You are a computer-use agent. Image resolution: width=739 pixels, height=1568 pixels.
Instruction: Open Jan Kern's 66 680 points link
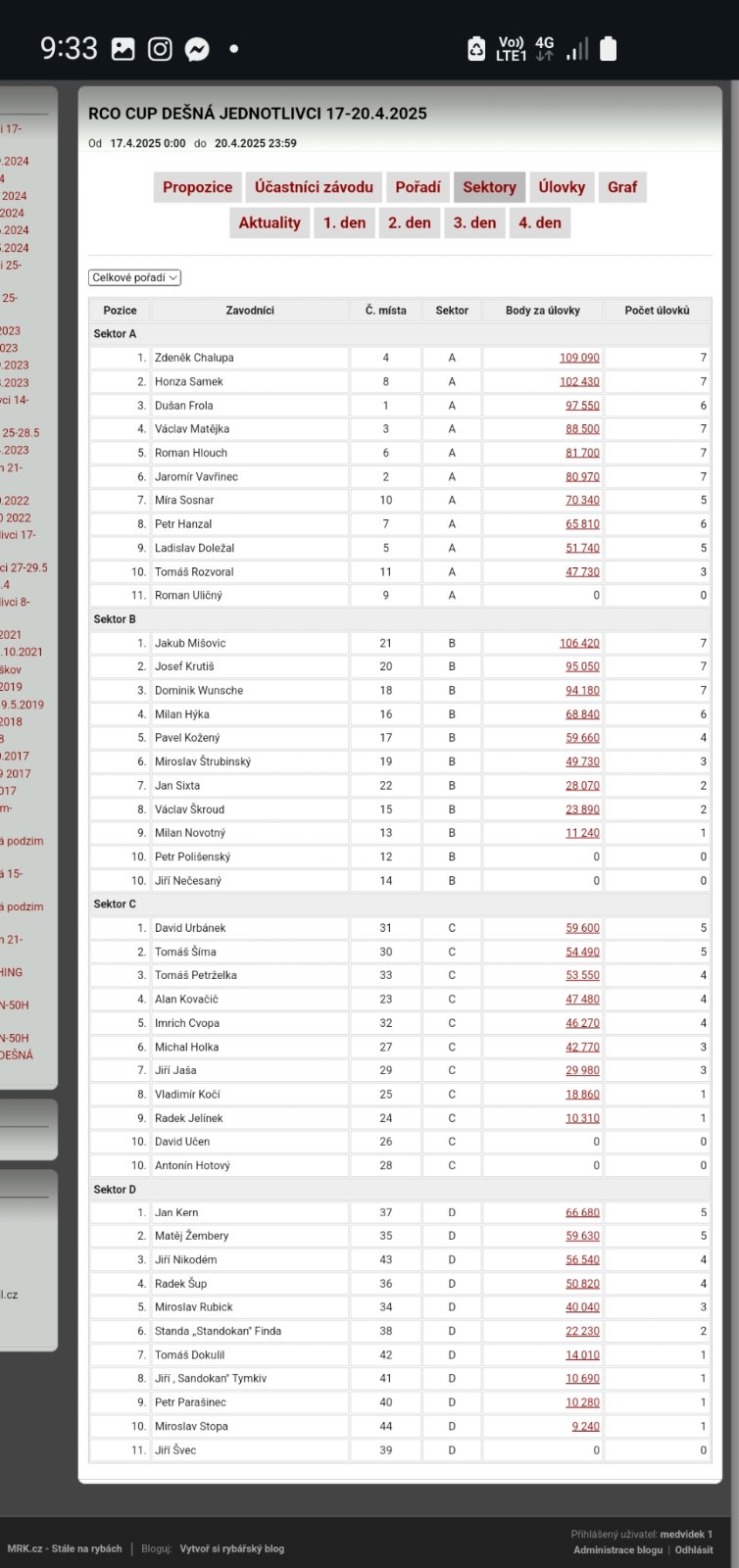[582, 1212]
